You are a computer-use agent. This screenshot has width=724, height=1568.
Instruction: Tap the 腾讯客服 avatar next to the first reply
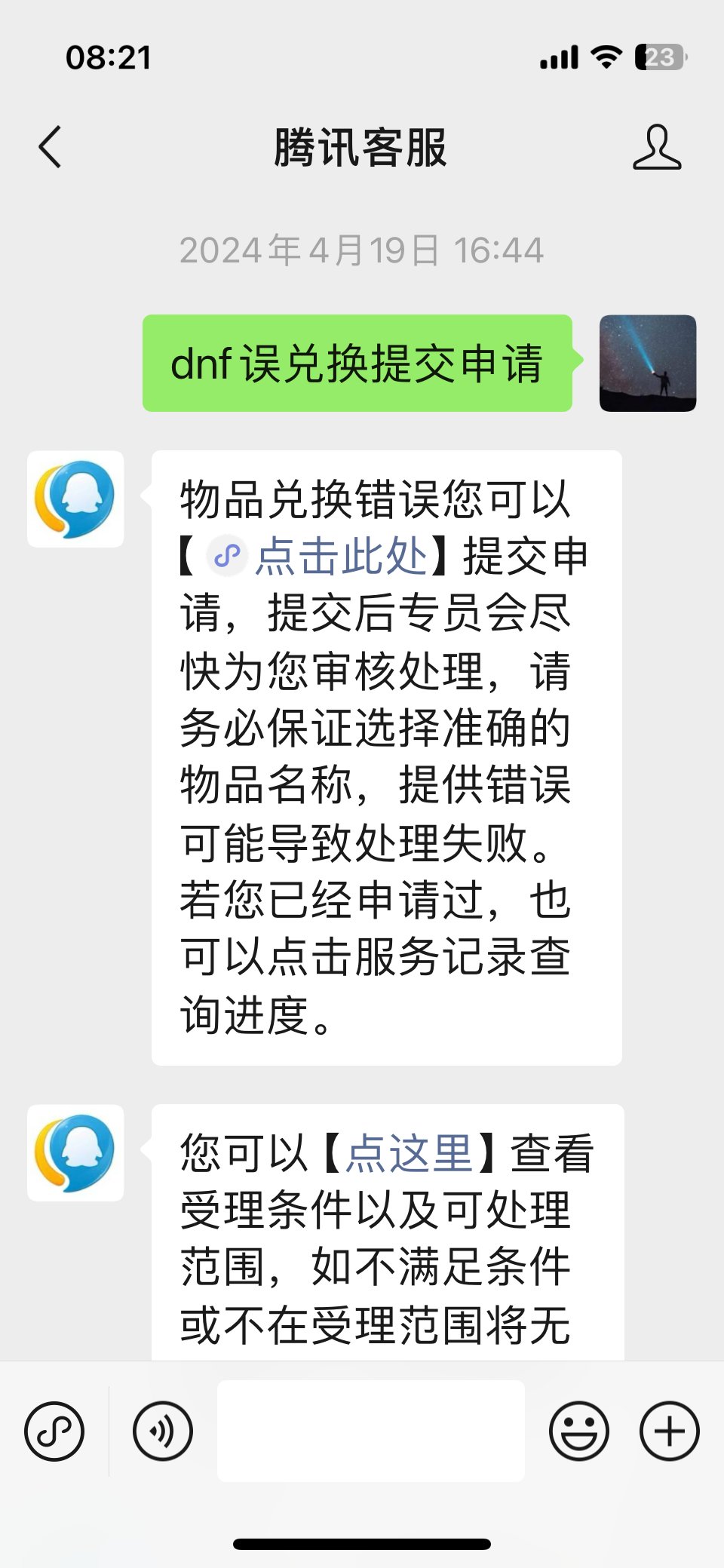75,499
